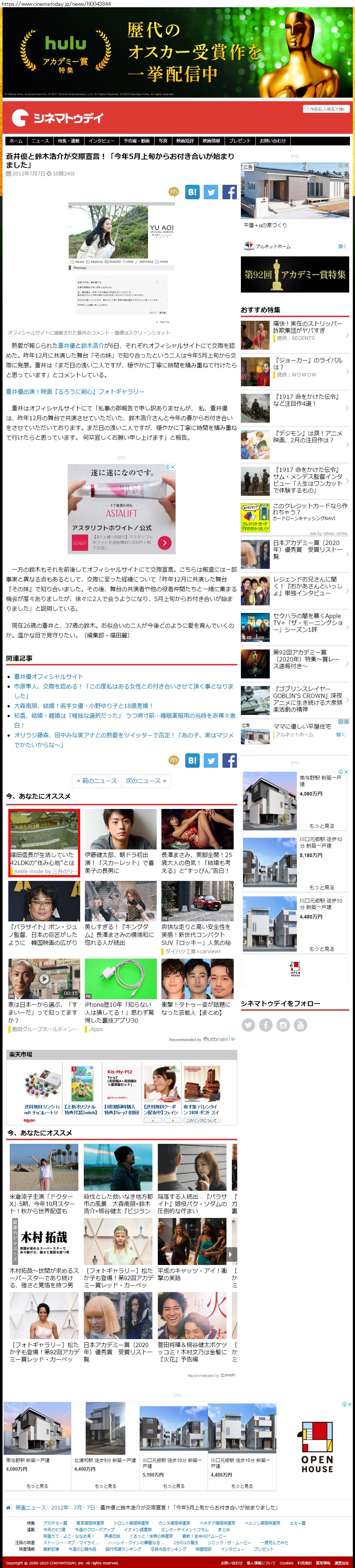The image size is (355, 1568).
Task: Open the ニュース tab in the navigation bar
Action: point(40,141)
